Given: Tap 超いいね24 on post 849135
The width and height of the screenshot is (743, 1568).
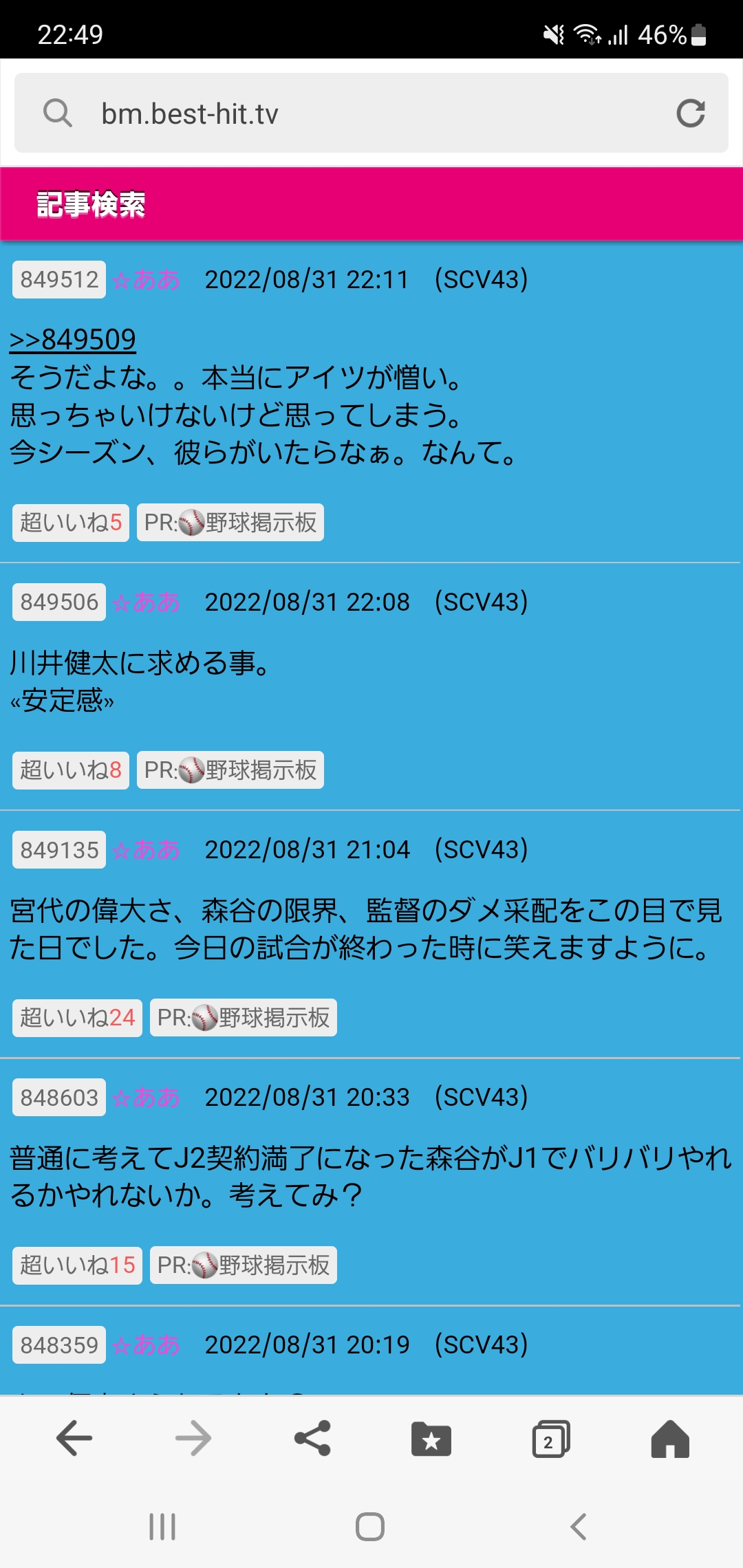Looking at the screenshot, I should 77,1018.
